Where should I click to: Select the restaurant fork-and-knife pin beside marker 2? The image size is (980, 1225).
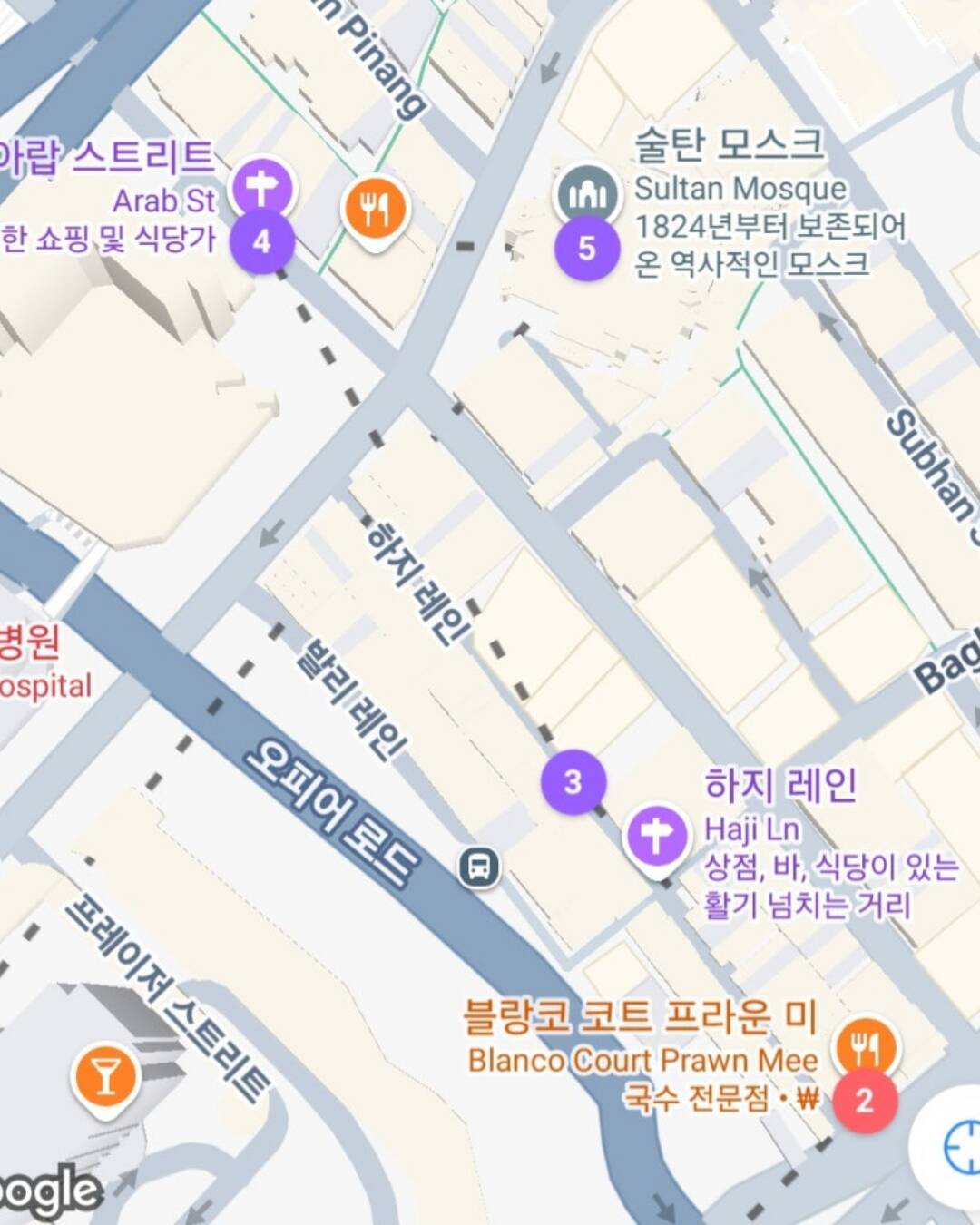(x=865, y=1050)
